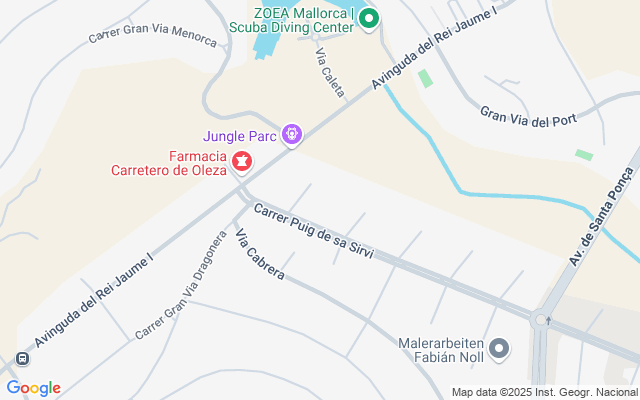
Task: Tap Farmacia Carretero de Oleza pharmacy marker
Action: tap(241, 160)
